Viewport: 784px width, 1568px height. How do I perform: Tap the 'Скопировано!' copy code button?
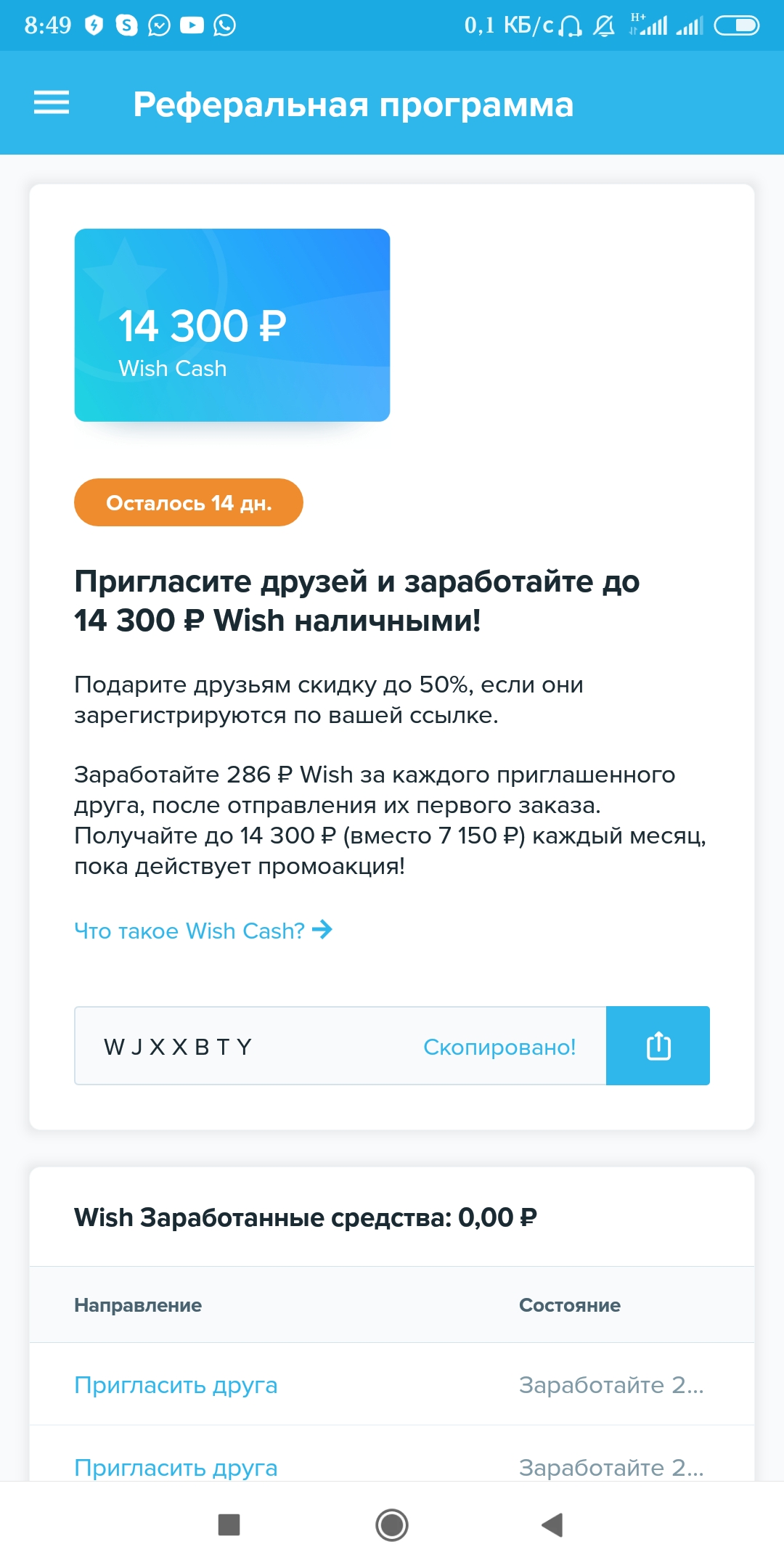499,1047
